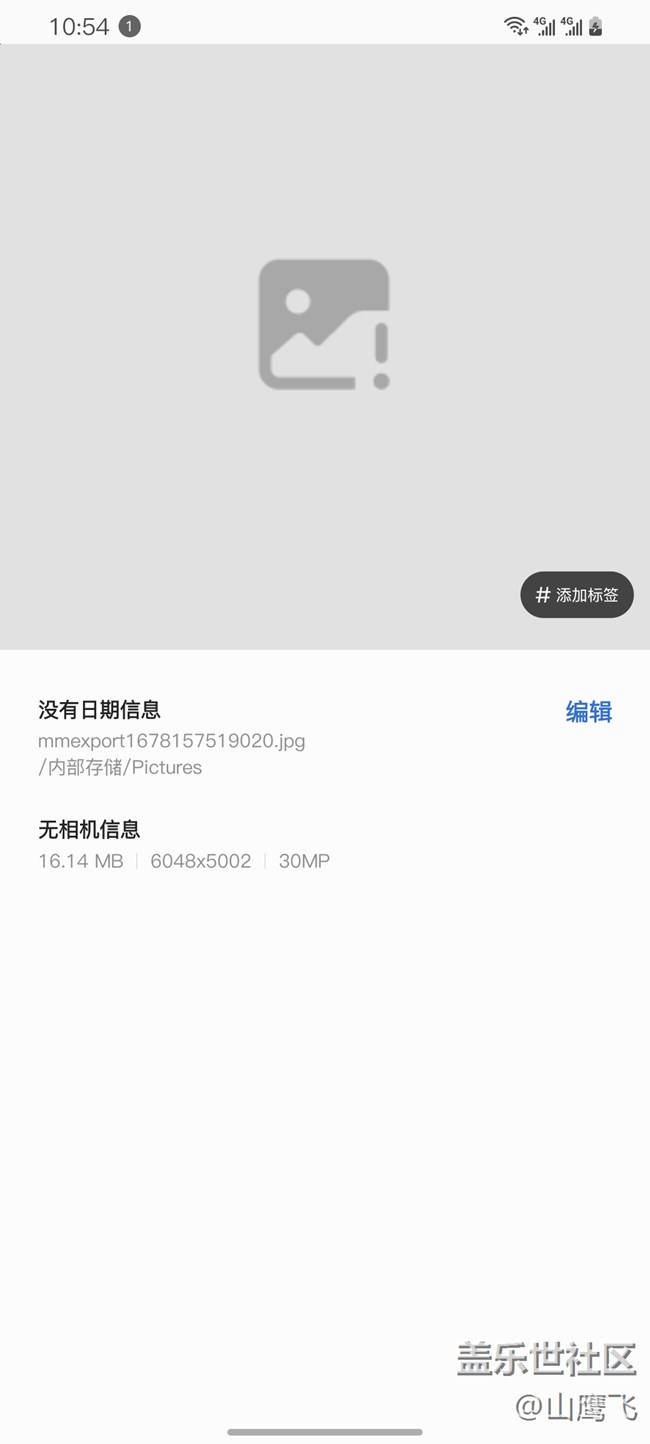Open 编辑 to edit photo details
This screenshot has width=650, height=1444.
click(588, 711)
